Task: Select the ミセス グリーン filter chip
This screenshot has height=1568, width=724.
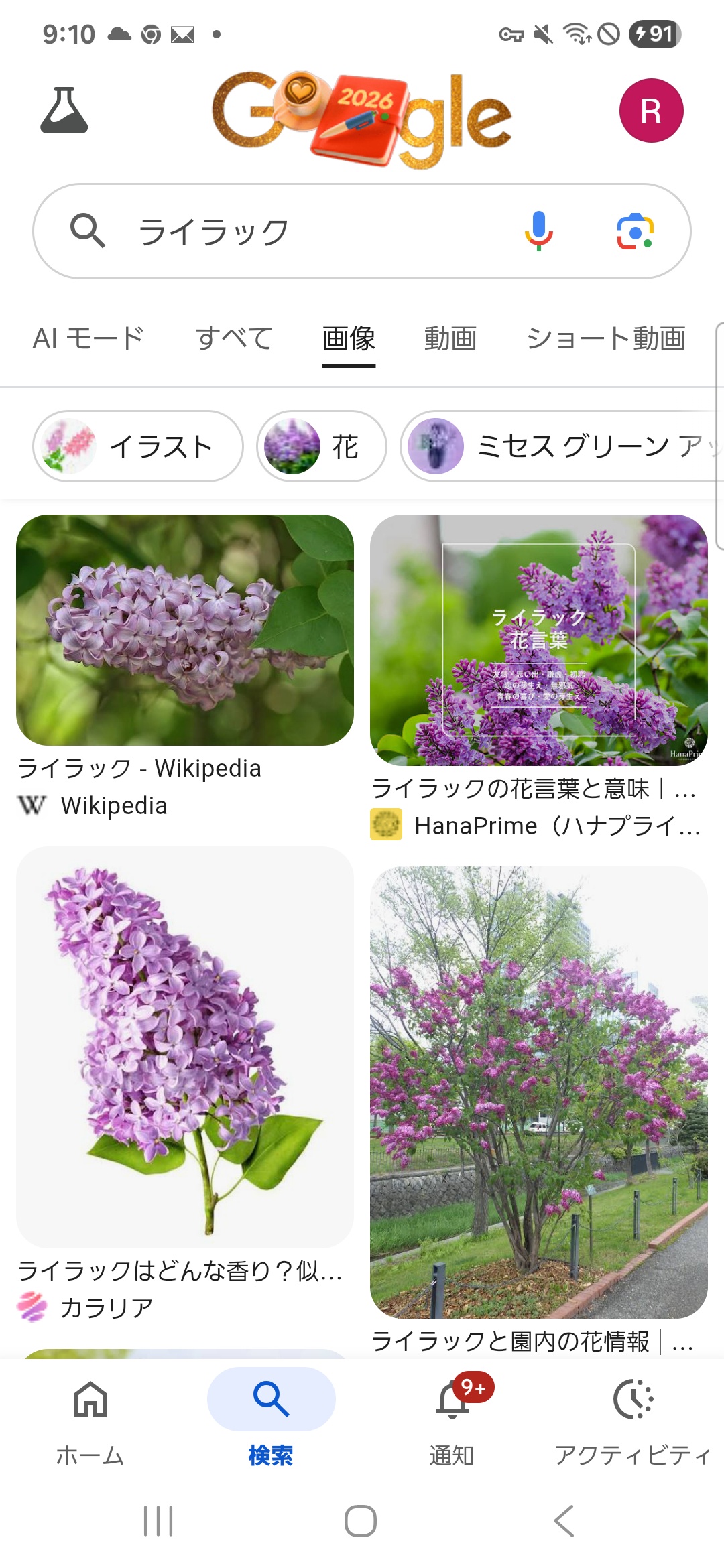Action: point(563,446)
